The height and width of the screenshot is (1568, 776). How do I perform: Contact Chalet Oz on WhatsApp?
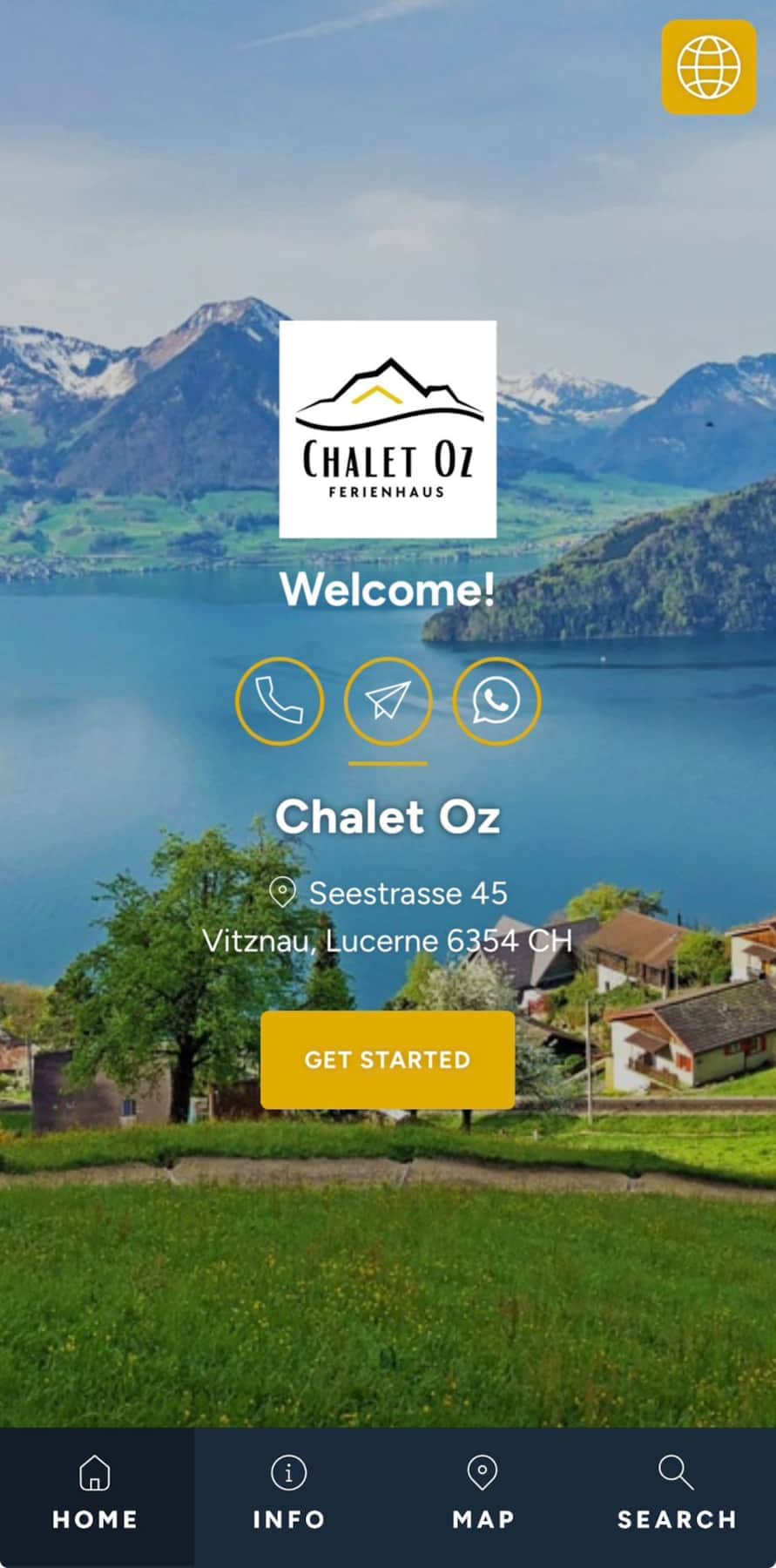click(496, 700)
